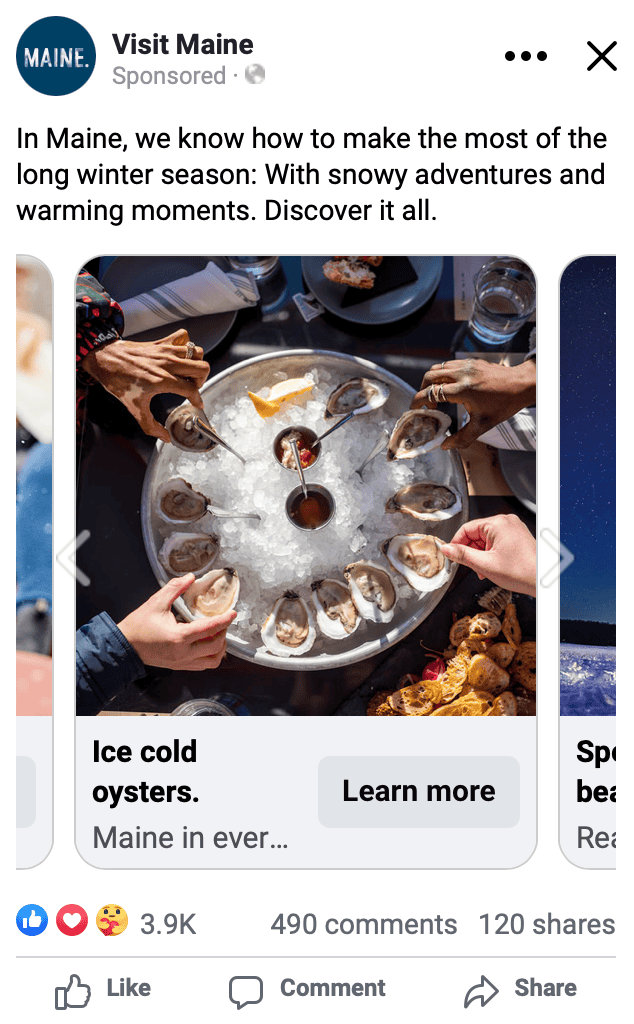Screen dimensions: 634x1024
Task: Open the 490 comments
Action: point(363,924)
